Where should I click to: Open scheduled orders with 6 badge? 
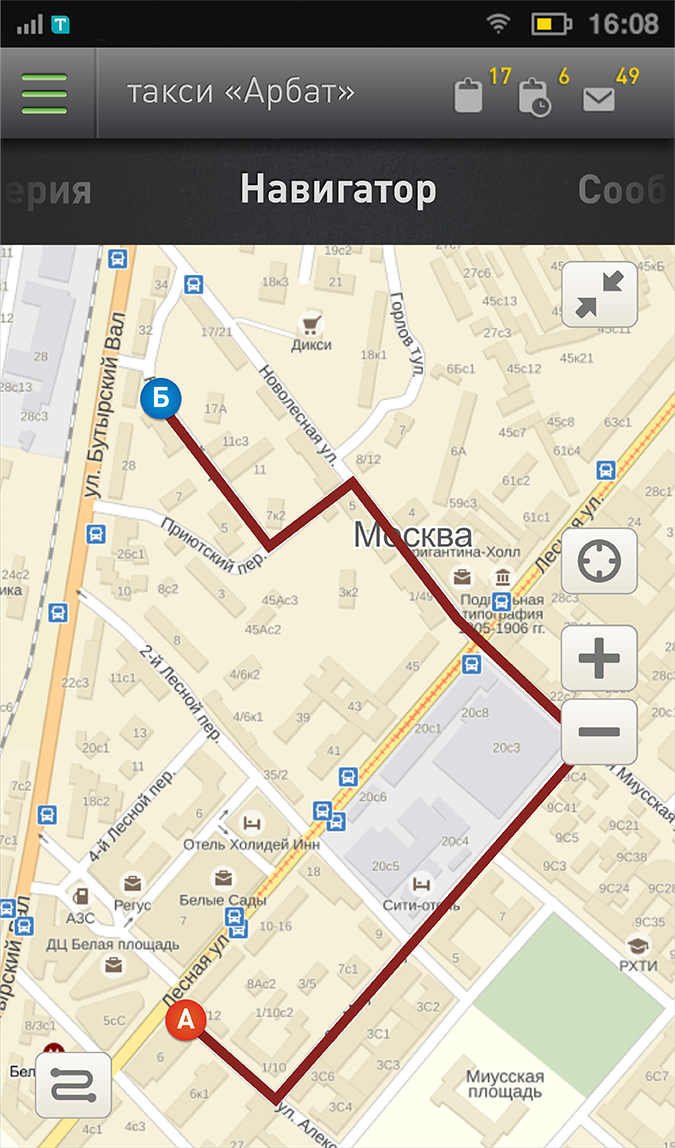pyautogui.click(x=534, y=97)
